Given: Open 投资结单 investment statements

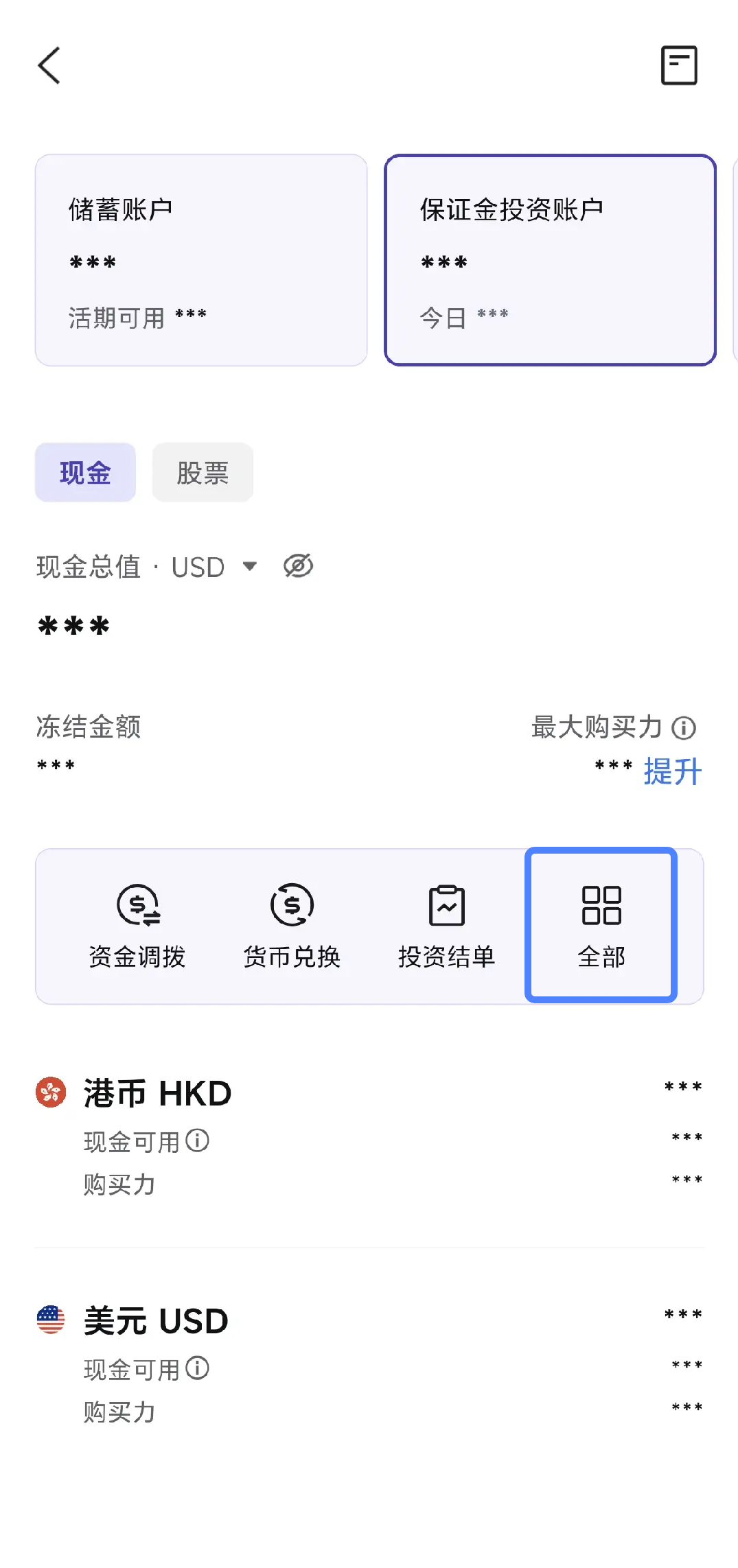Looking at the screenshot, I should tap(446, 925).
